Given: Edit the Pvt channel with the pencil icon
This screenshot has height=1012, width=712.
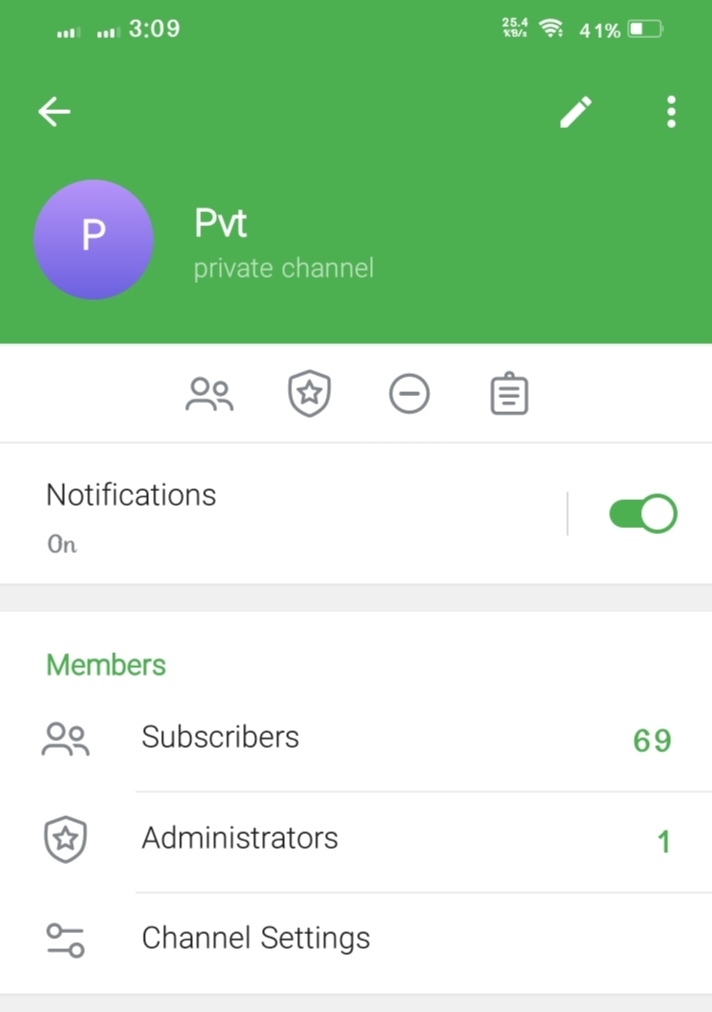Looking at the screenshot, I should tap(575, 112).
